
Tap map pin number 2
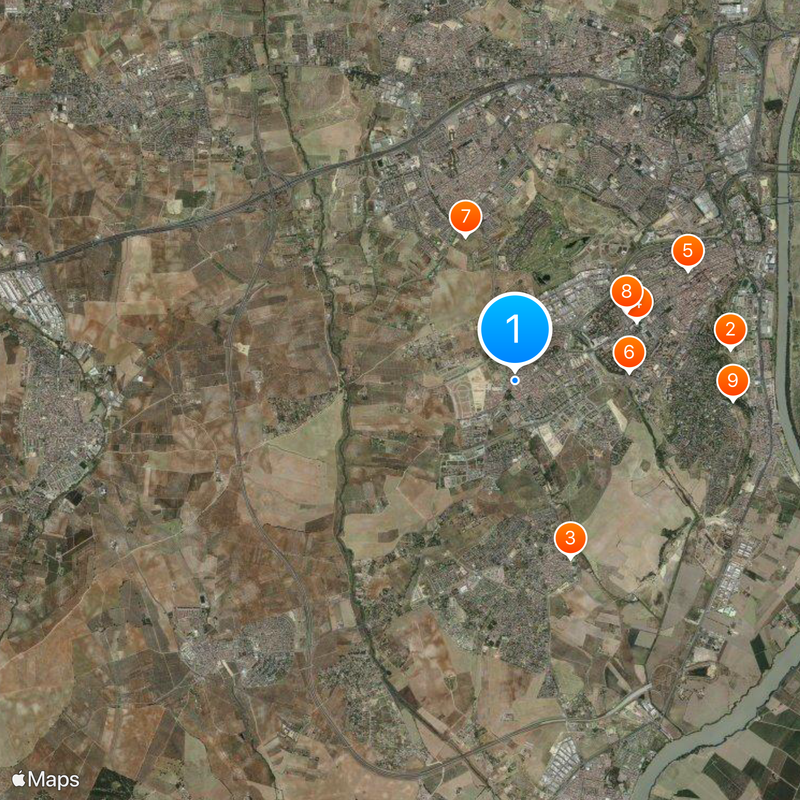pyautogui.click(x=730, y=330)
